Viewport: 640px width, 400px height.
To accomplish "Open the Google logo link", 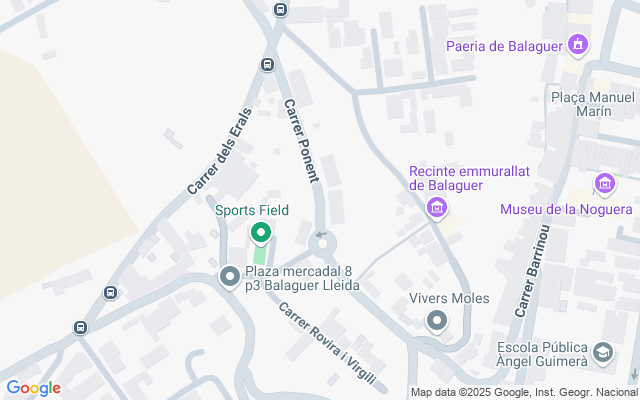I will [x=33, y=388].
